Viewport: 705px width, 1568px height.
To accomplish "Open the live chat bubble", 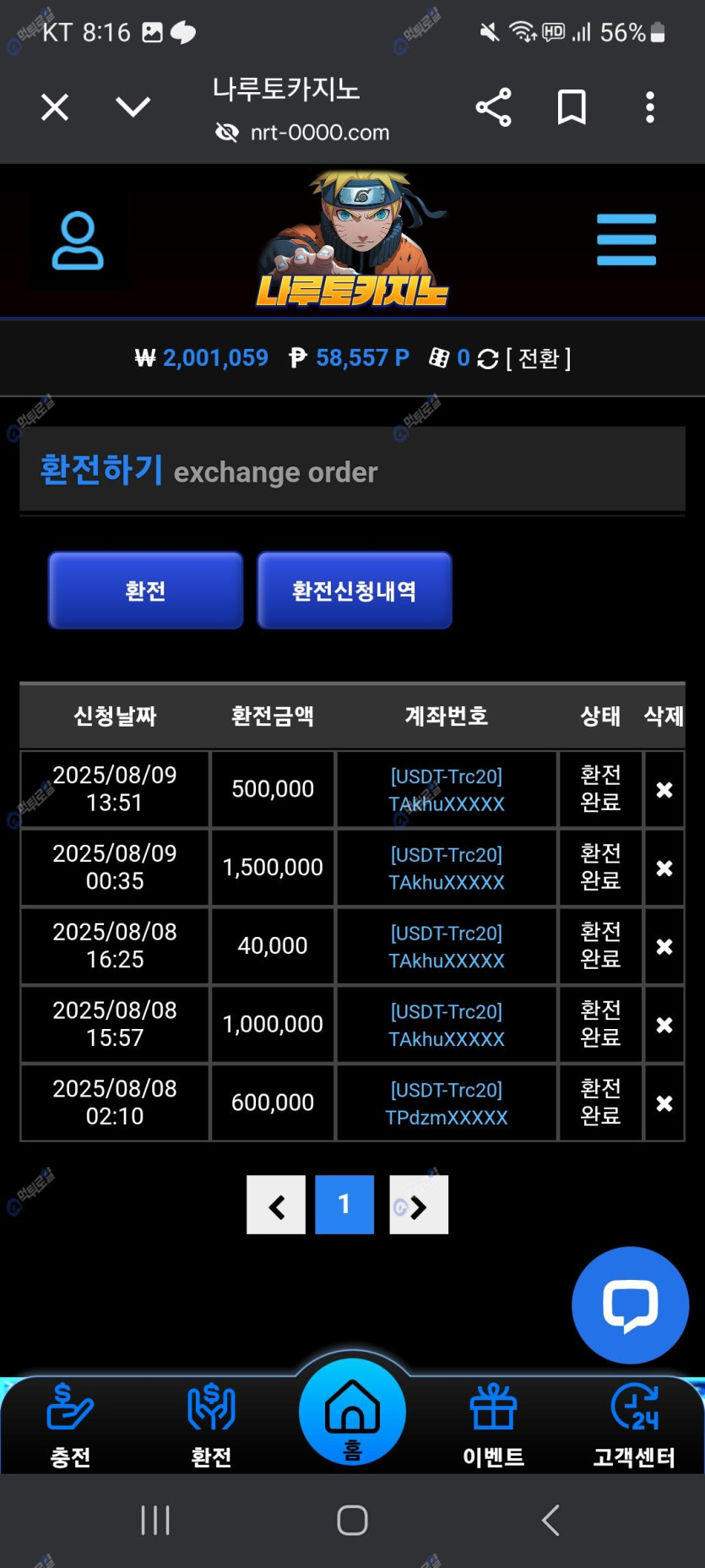I will (x=630, y=1305).
